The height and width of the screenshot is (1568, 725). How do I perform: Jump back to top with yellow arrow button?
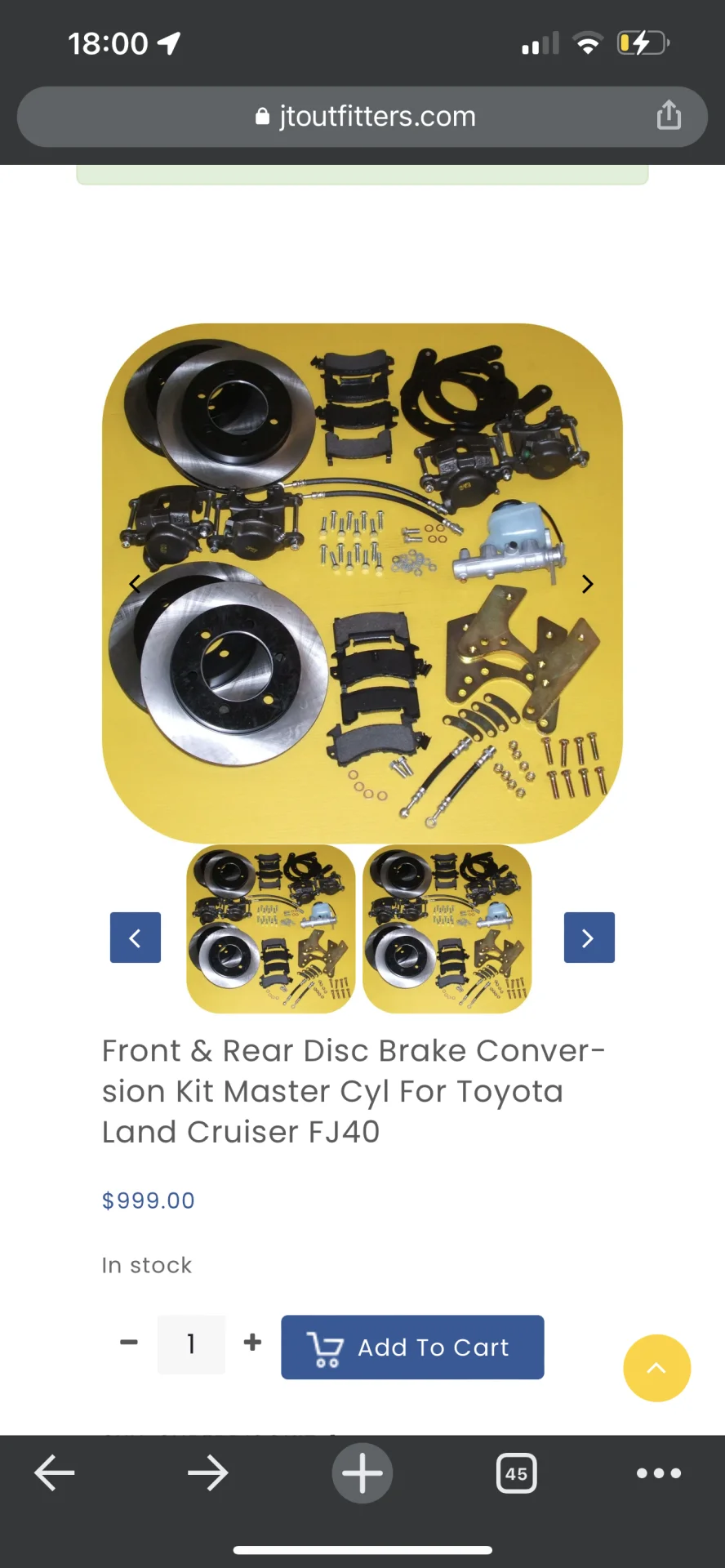(656, 1368)
